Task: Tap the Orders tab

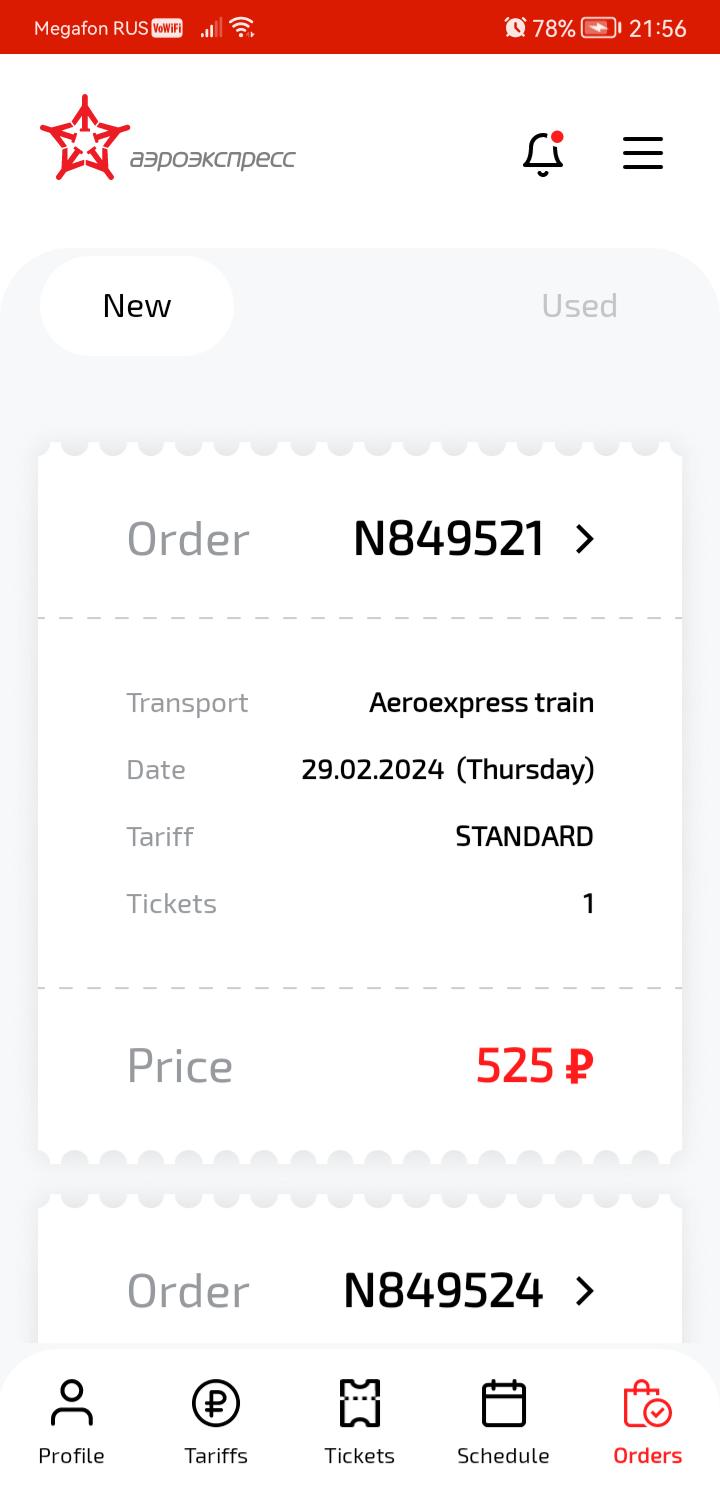Action: [648, 1421]
